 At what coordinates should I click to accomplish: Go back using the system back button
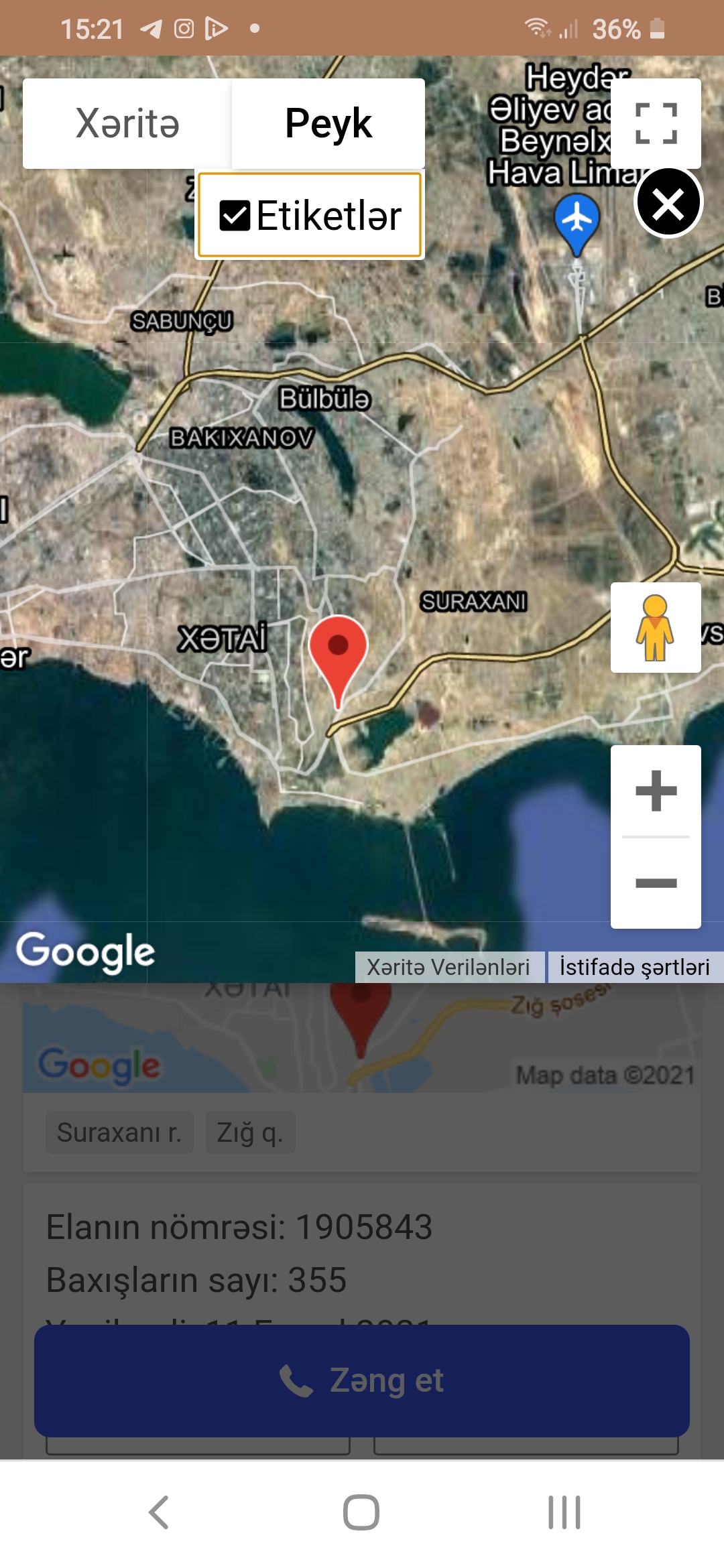[159, 1512]
